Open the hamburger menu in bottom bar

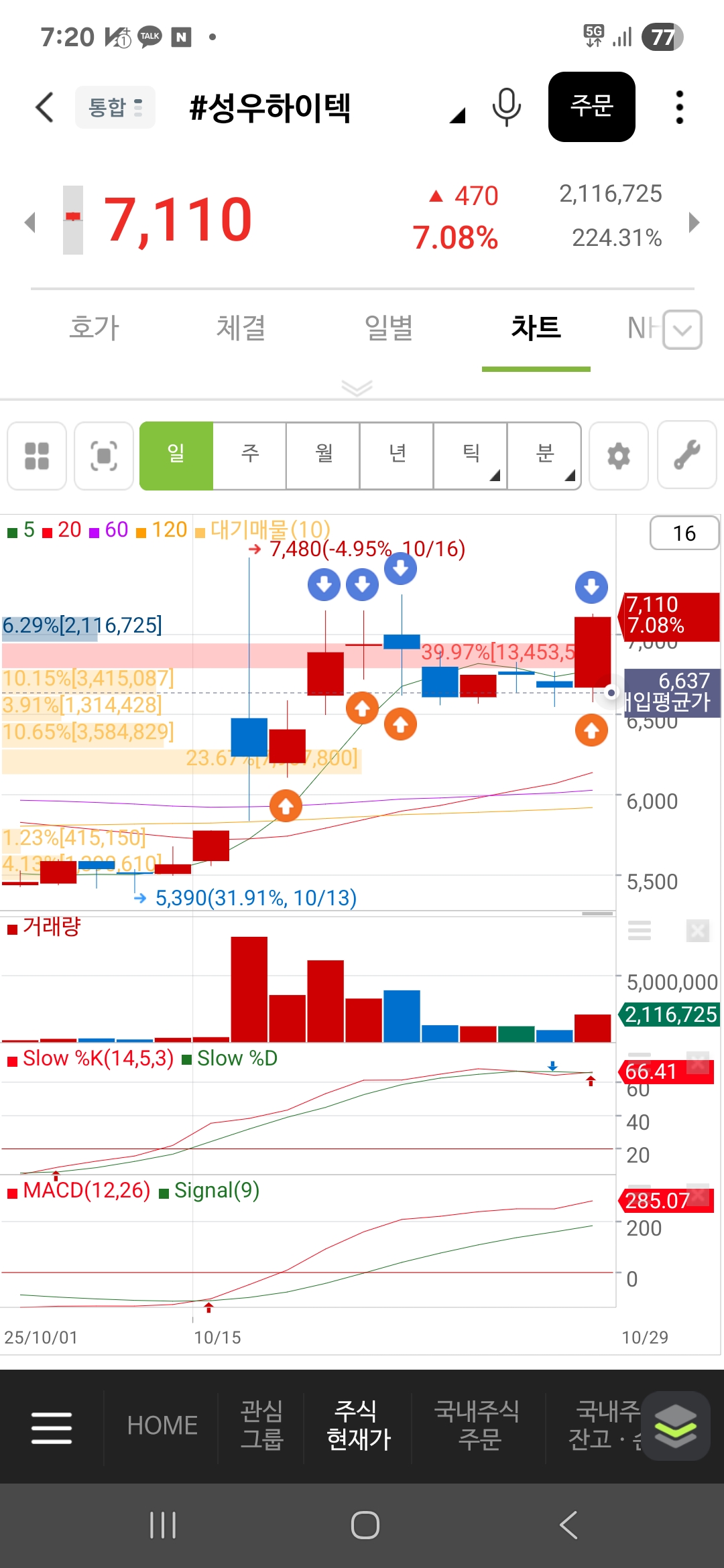coord(52,1427)
